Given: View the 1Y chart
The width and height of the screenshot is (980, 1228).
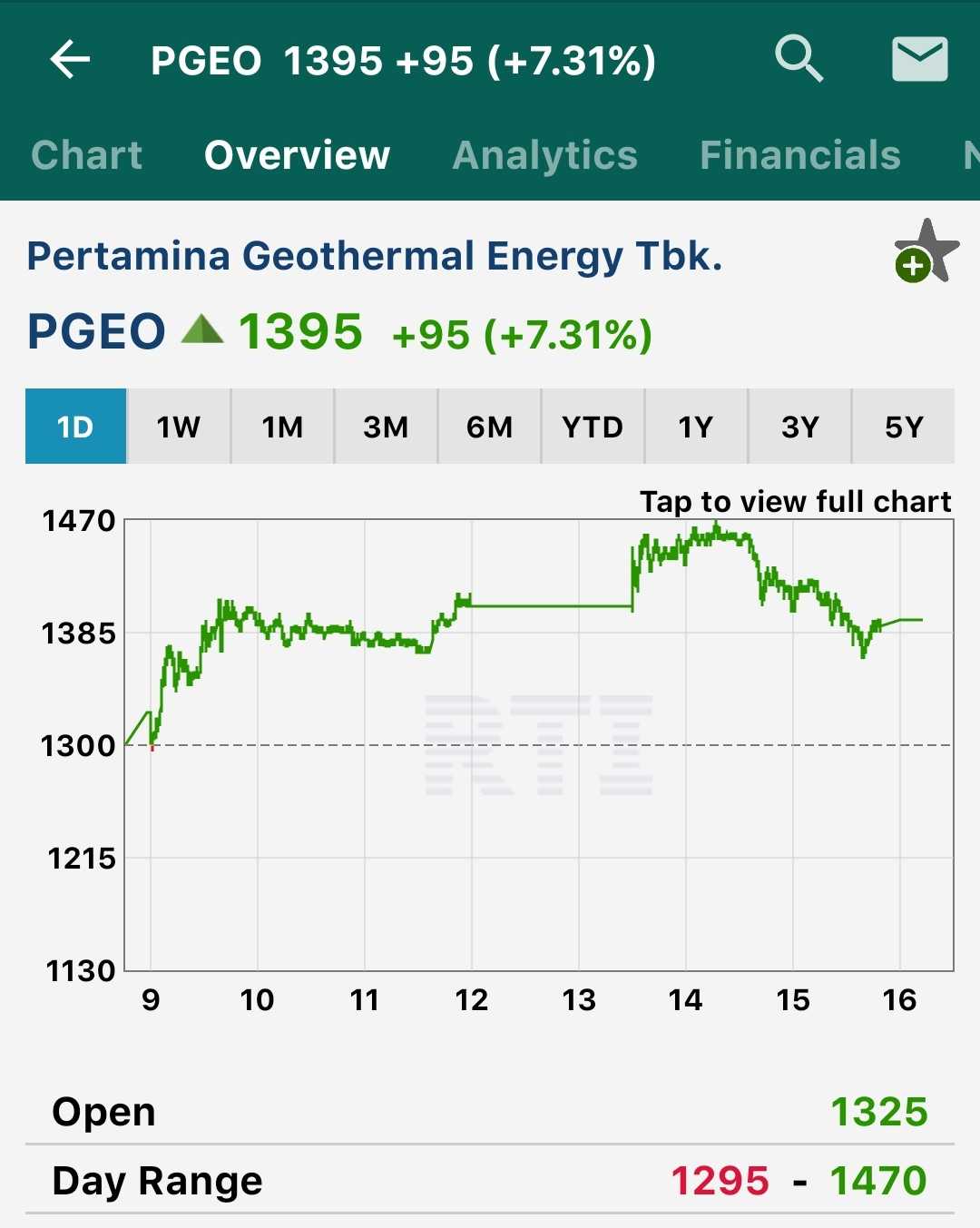Looking at the screenshot, I should click(x=697, y=427).
